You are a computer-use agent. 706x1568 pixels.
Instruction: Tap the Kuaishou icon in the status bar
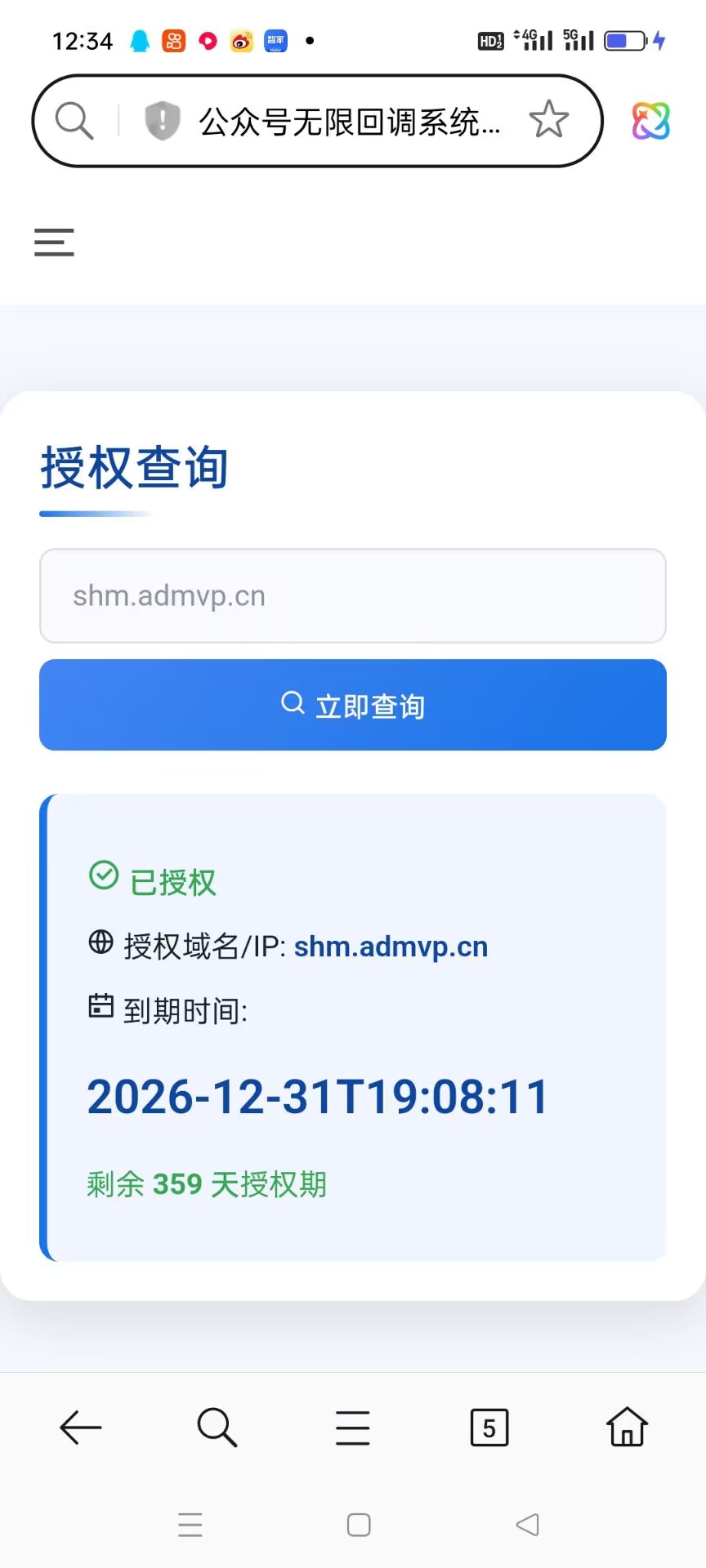[x=173, y=40]
